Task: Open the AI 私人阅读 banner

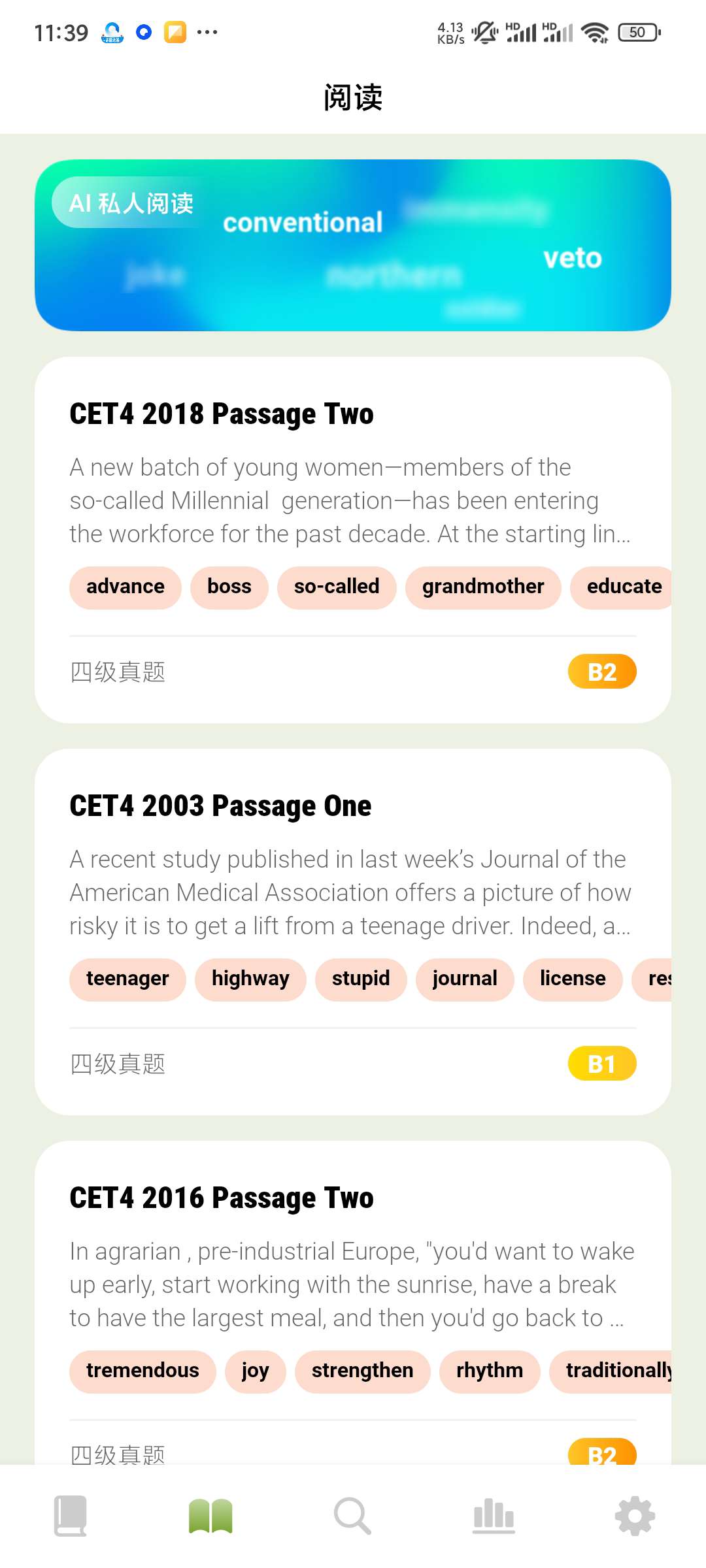Action: coord(353,245)
